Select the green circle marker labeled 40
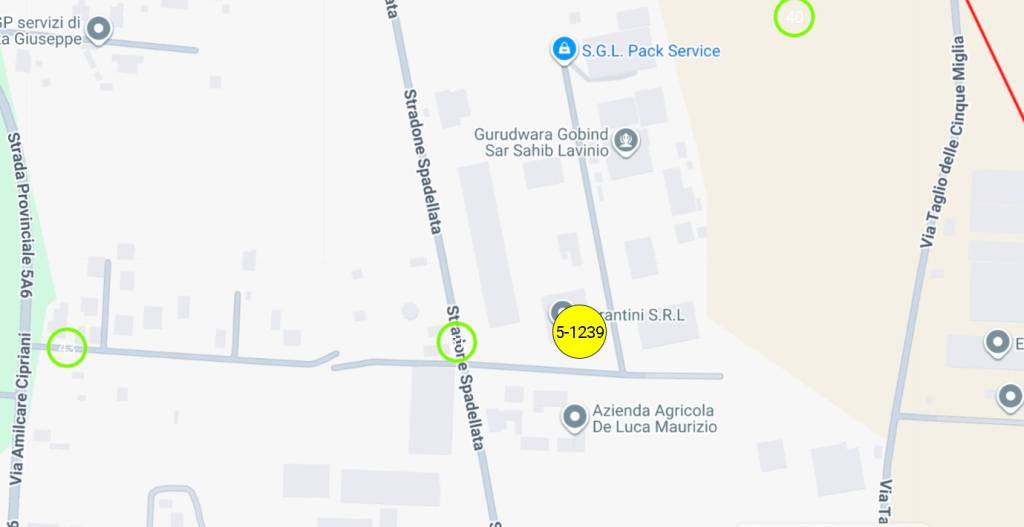1024x527 pixels. 794,17
